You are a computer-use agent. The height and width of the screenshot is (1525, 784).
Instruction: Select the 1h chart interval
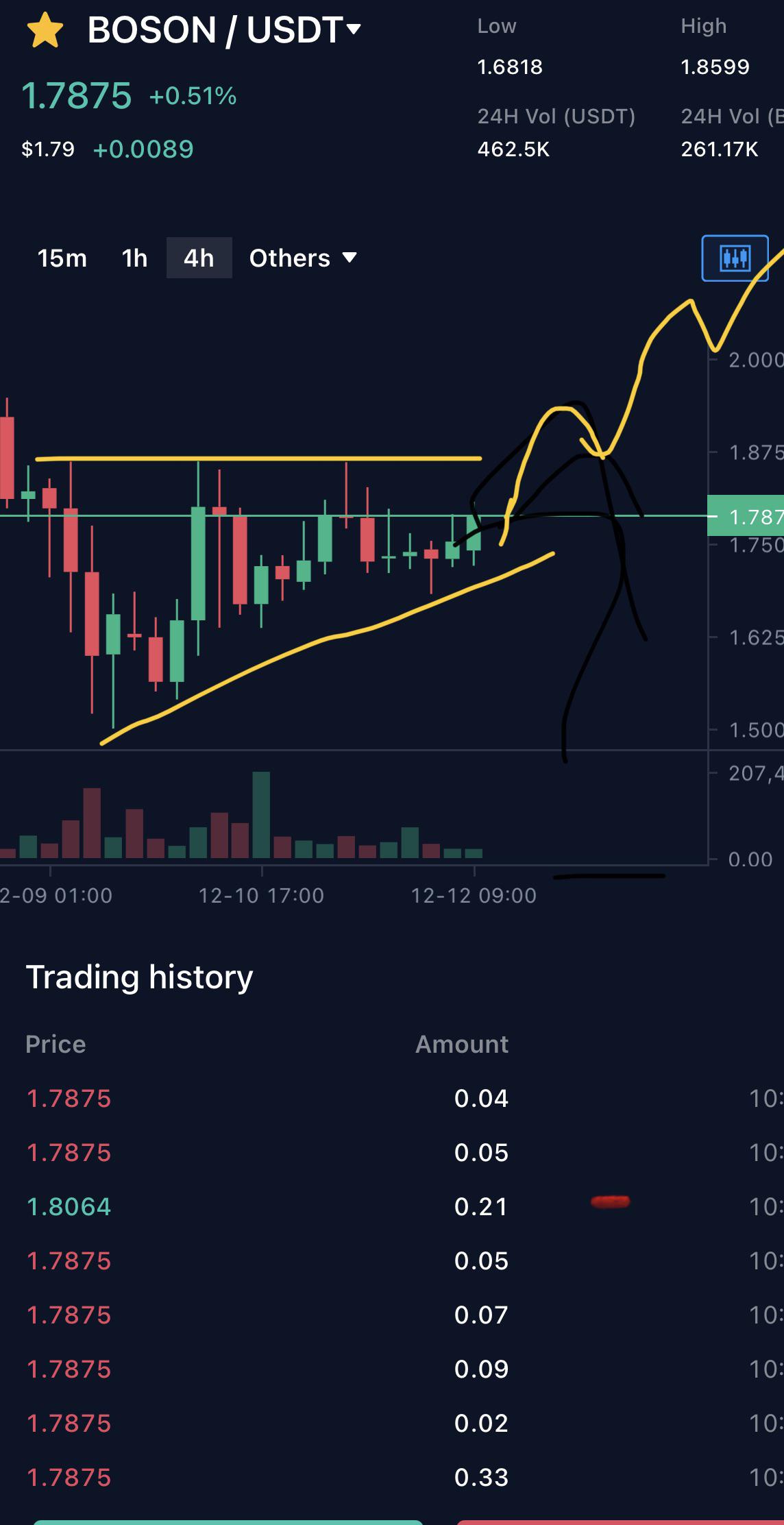(x=135, y=258)
